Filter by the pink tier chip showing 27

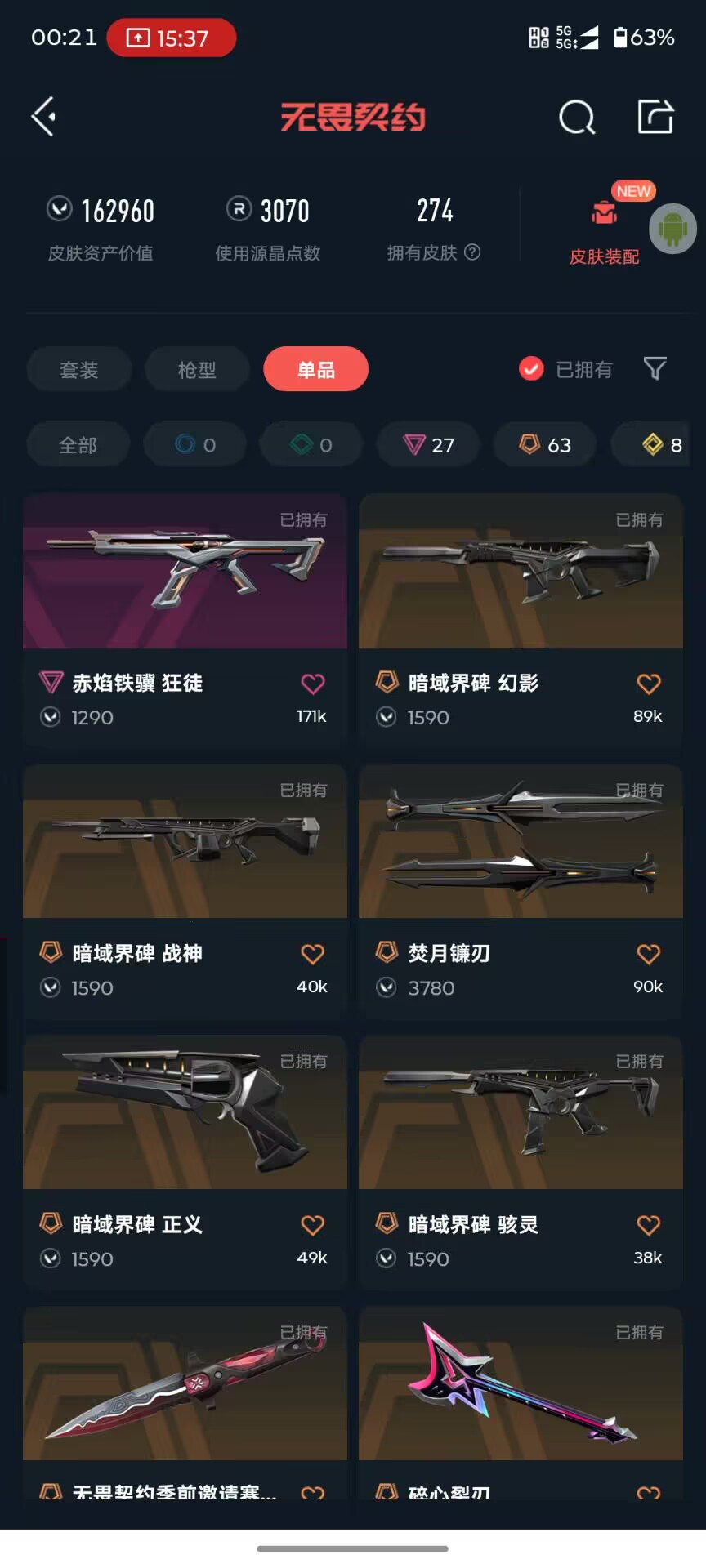[428, 444]
